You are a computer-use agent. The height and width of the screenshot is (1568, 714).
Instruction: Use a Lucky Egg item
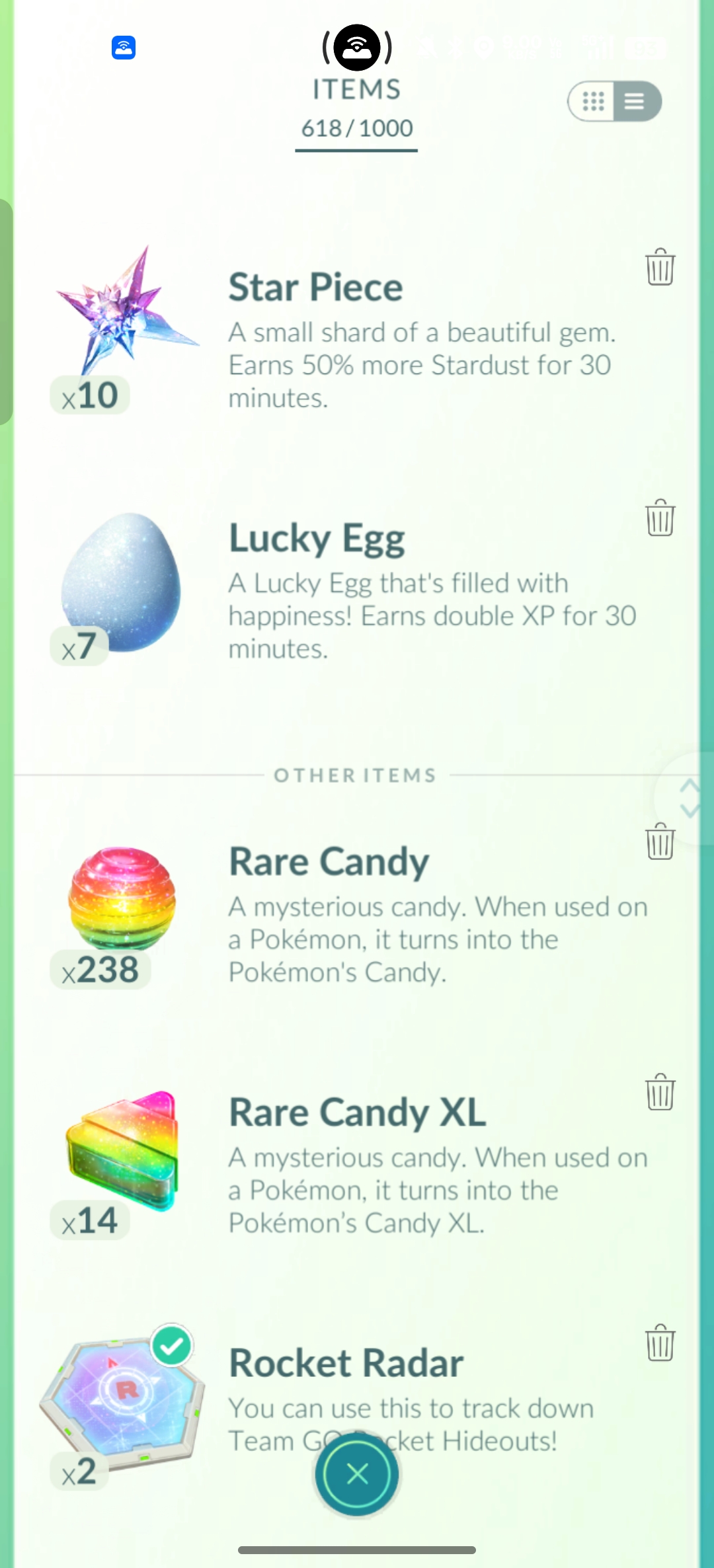pos(122,582)
